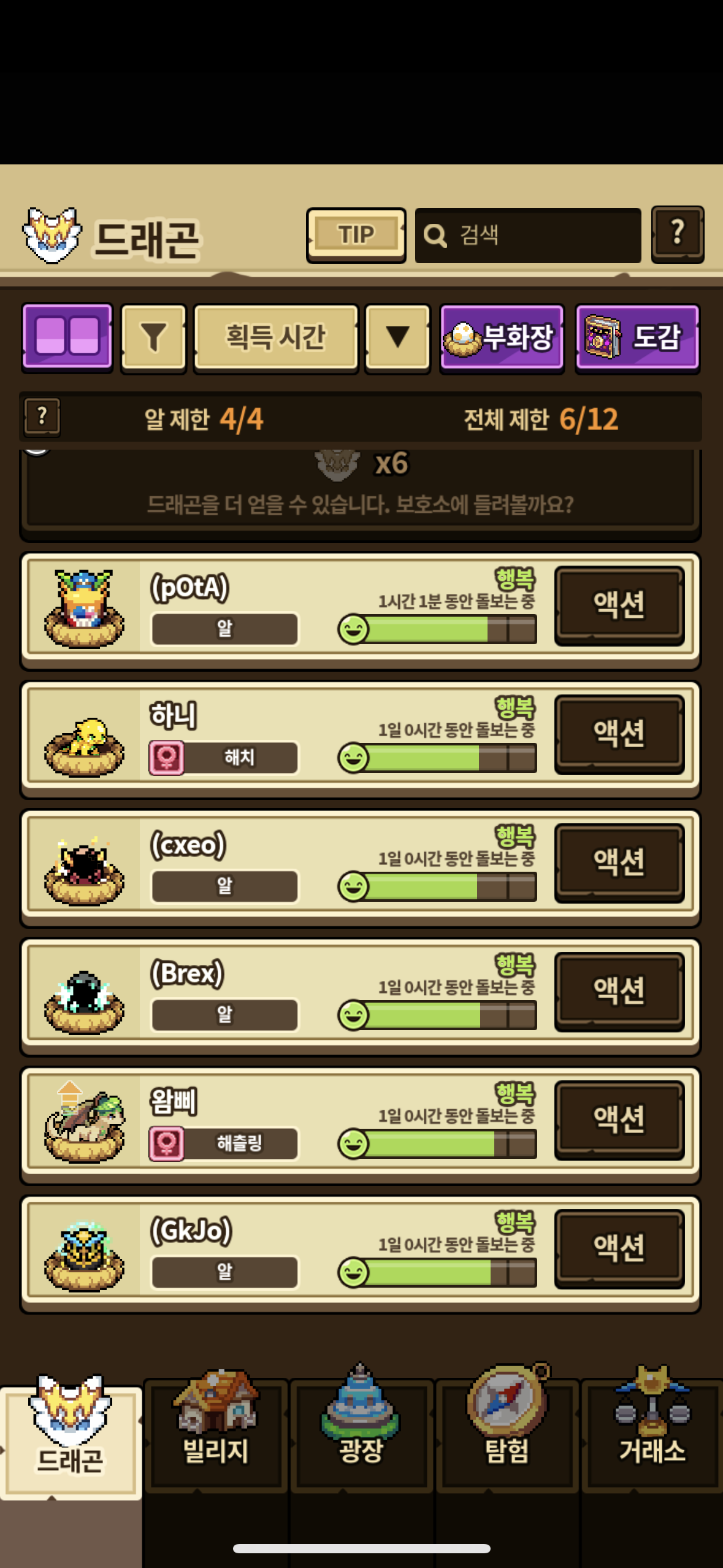Tap 액션 for the (GkJo) egg
The width and height of the screenshot is (723, 1568).
[x=619, y=1249]
